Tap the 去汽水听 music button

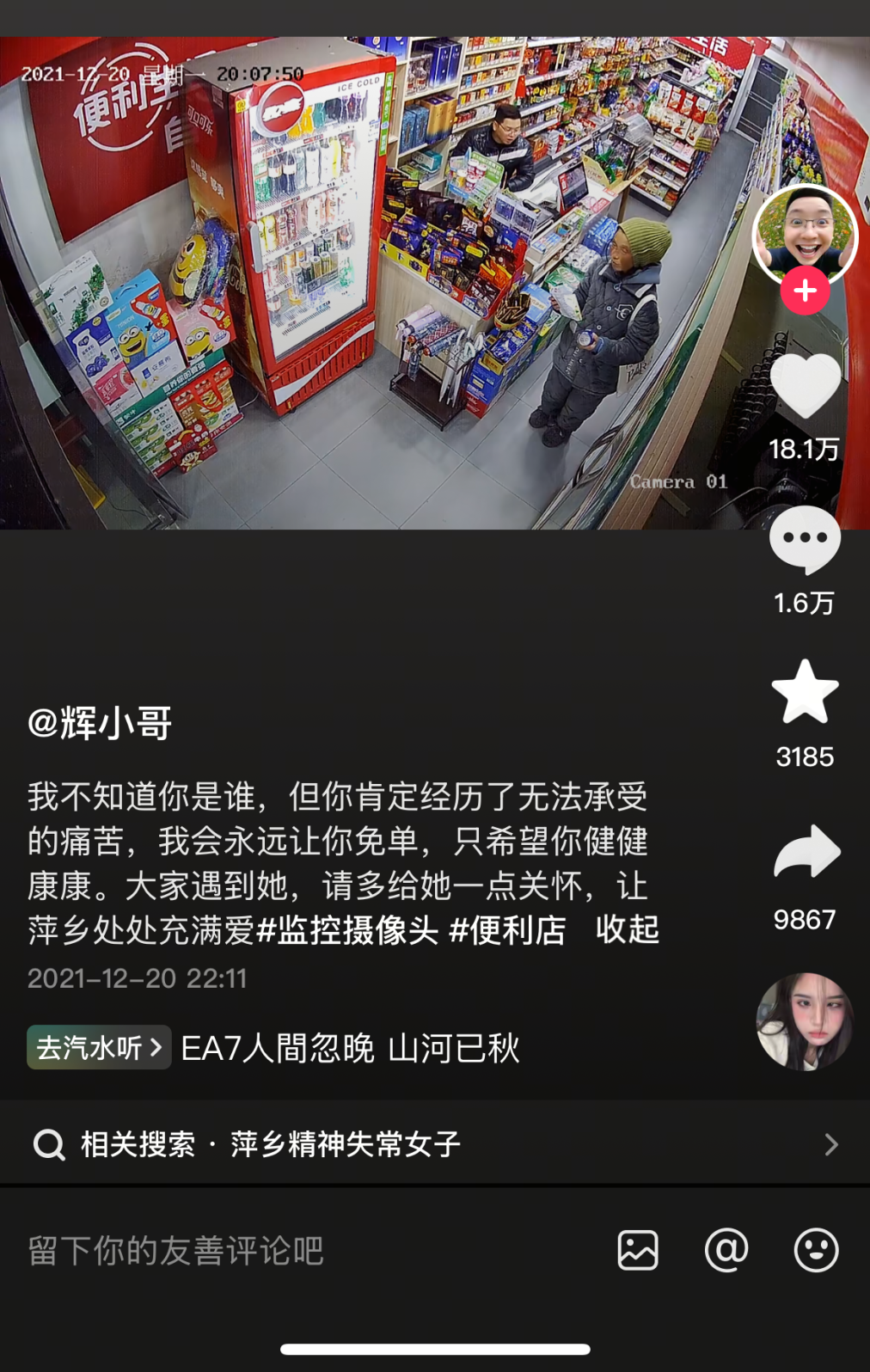pyautogui.click(x=99, y=1047)
